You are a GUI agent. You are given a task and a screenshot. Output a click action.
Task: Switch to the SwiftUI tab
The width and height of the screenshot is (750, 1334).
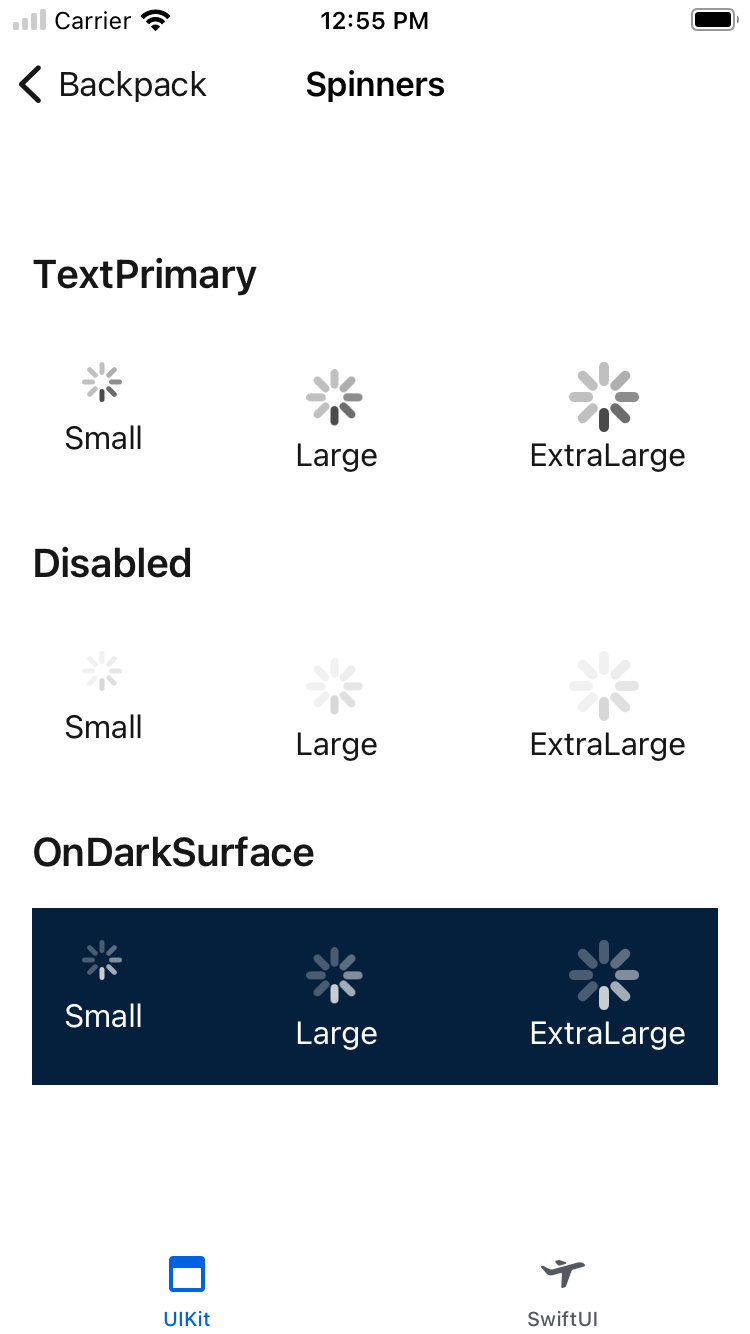pos(562,1290)
